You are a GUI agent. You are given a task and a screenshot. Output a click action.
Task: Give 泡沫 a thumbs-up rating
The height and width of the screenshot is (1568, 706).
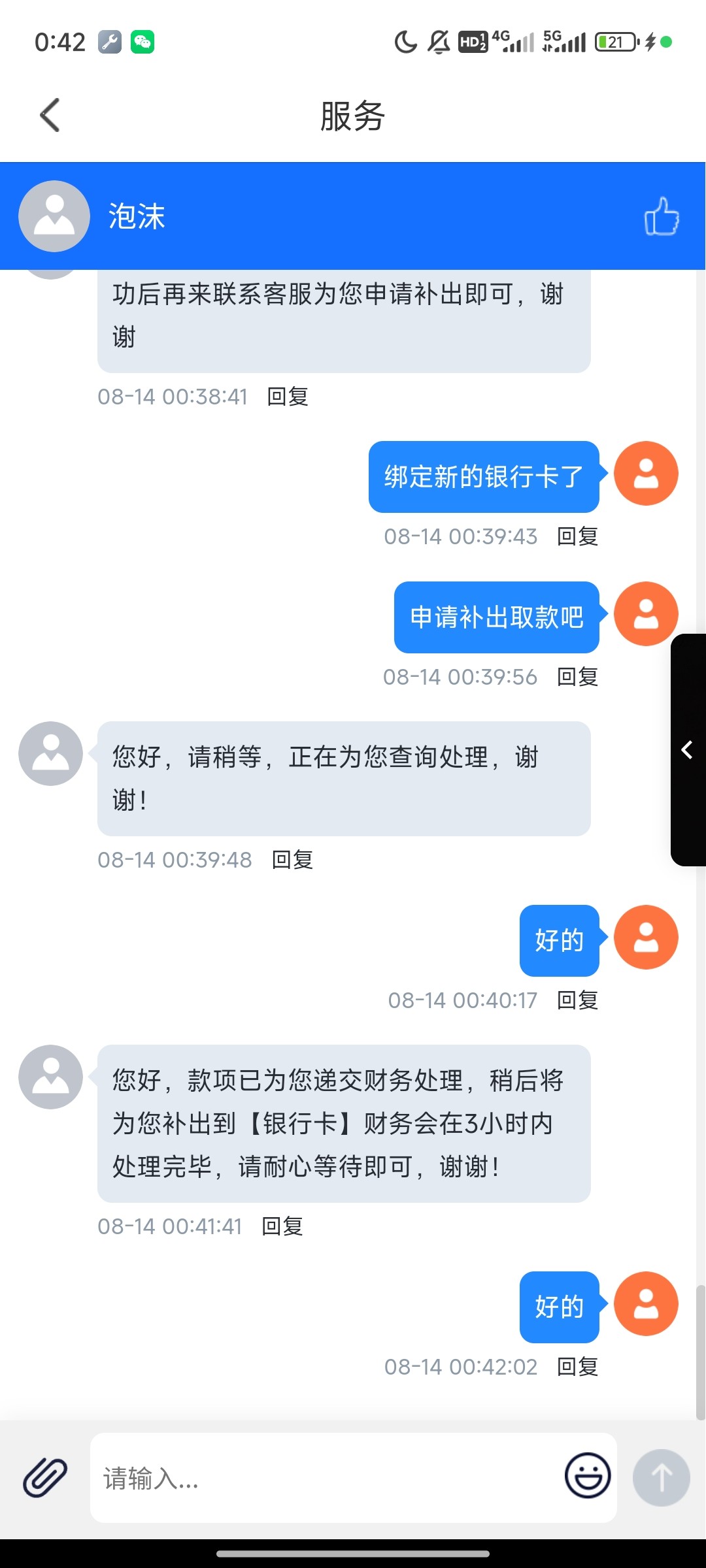click(x=661, y=216)
